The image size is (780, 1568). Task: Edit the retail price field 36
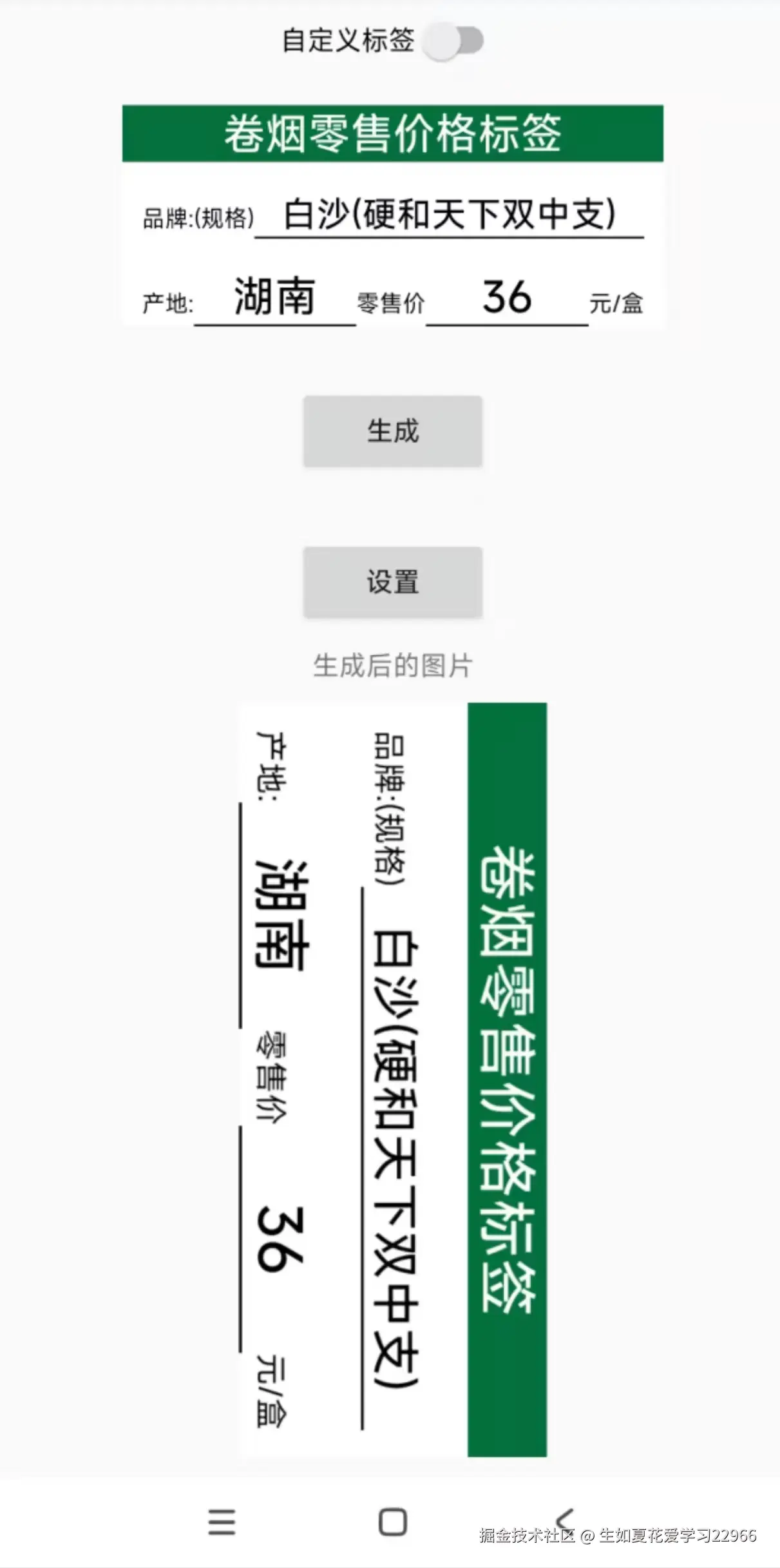507,298
